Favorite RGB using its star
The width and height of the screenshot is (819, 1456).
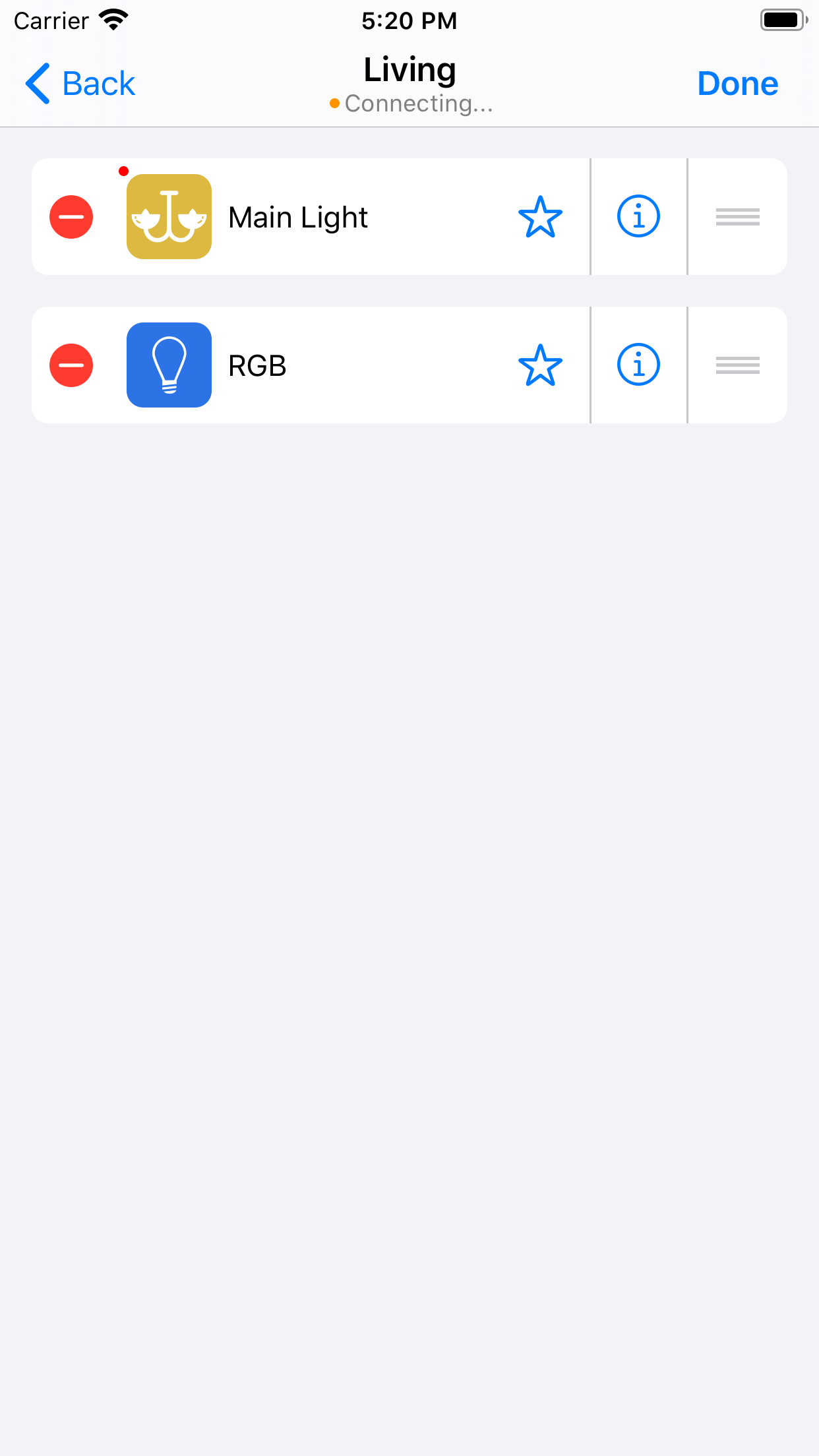pyautogui.click(x=540, y=365)
